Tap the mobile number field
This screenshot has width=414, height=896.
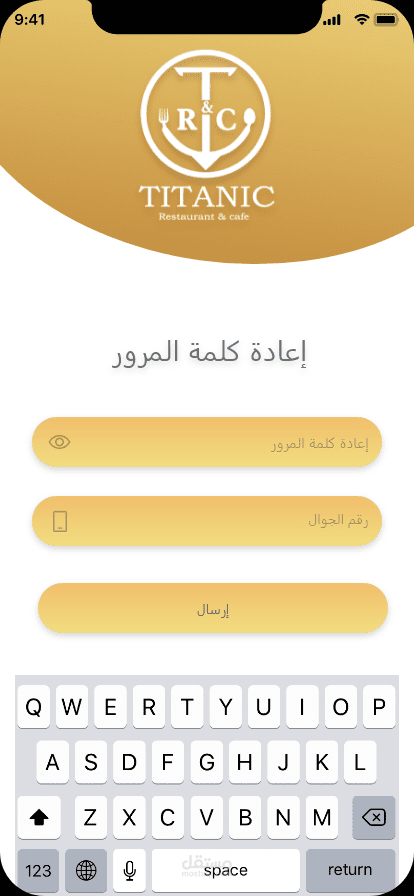pos(207,521)
